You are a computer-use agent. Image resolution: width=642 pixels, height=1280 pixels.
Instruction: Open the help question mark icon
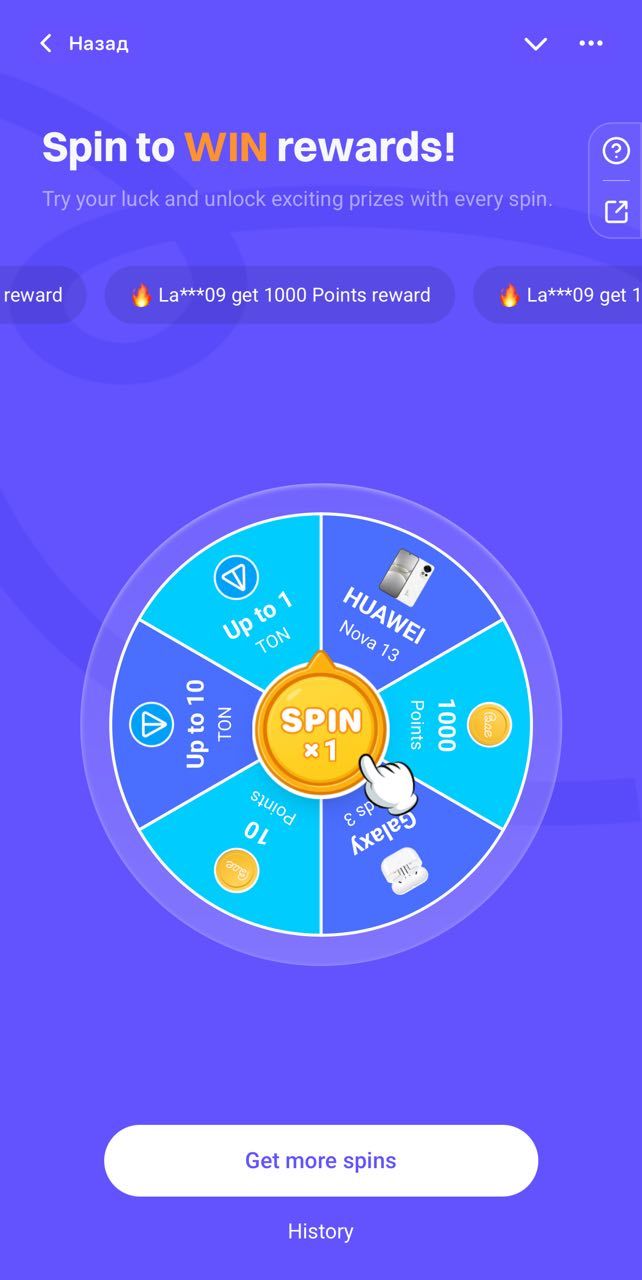(616, 152)
